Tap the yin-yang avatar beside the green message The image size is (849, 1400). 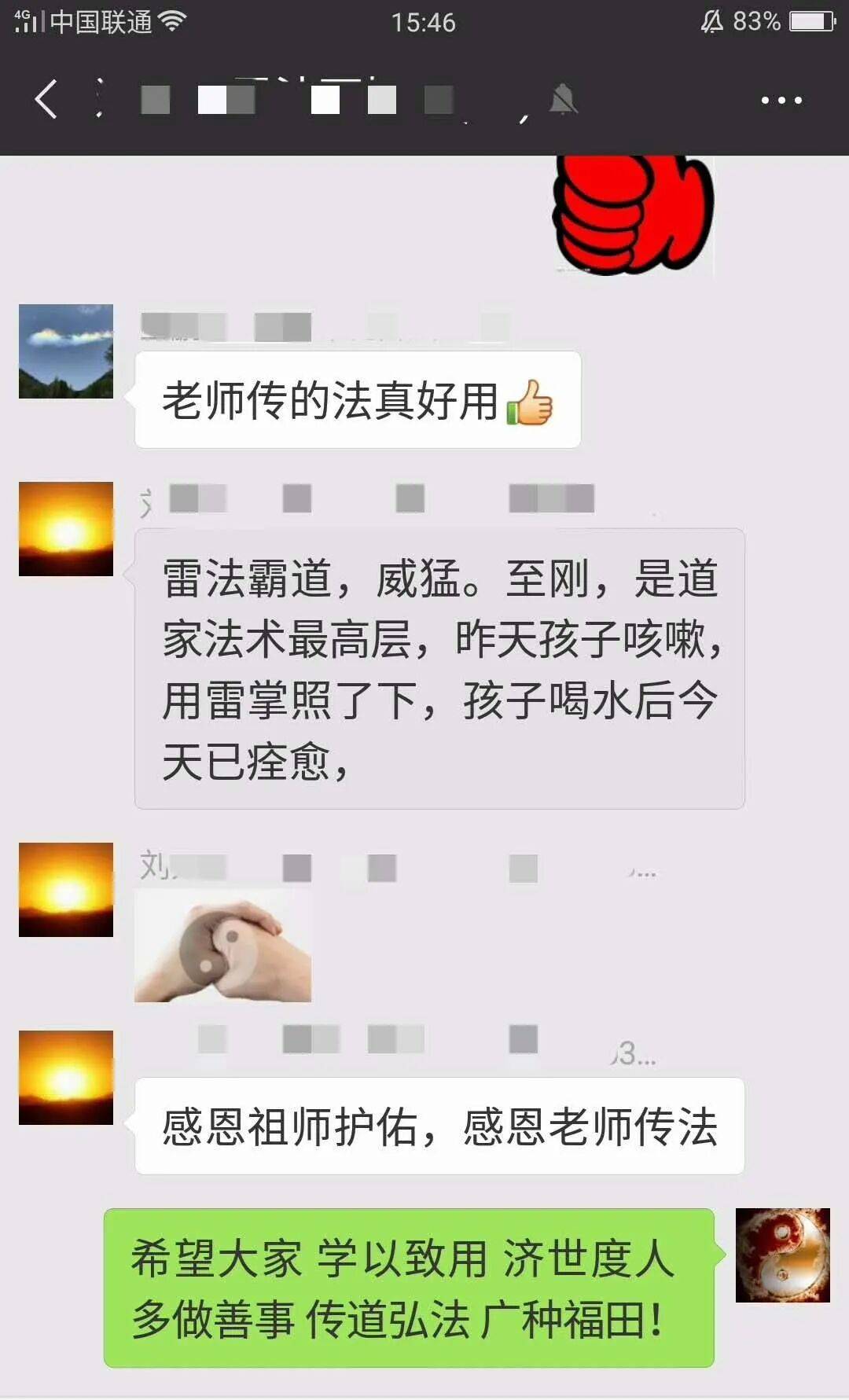783,1255
